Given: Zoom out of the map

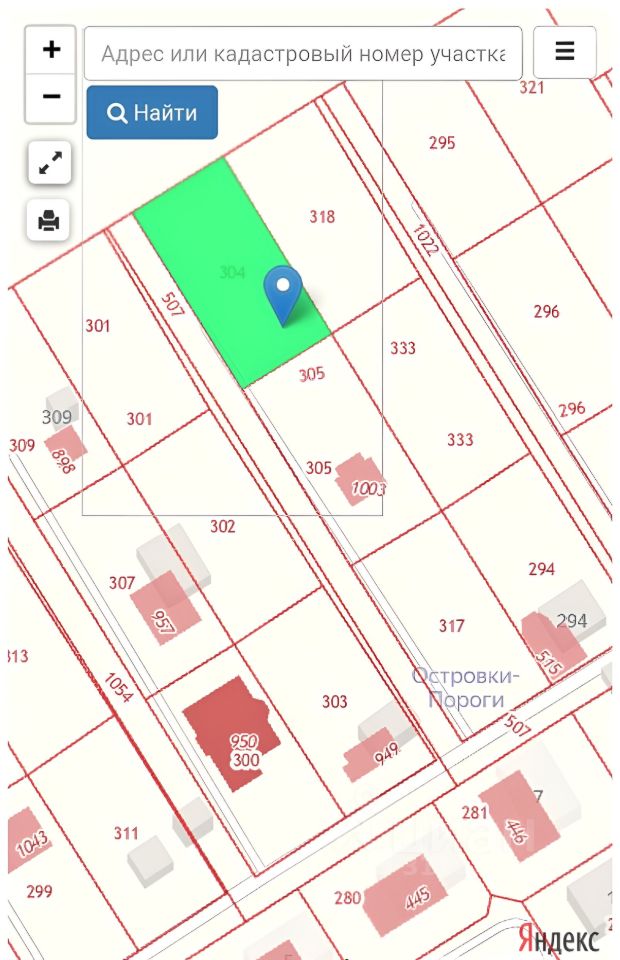Looking at the screenshot, I should [51, 97].
